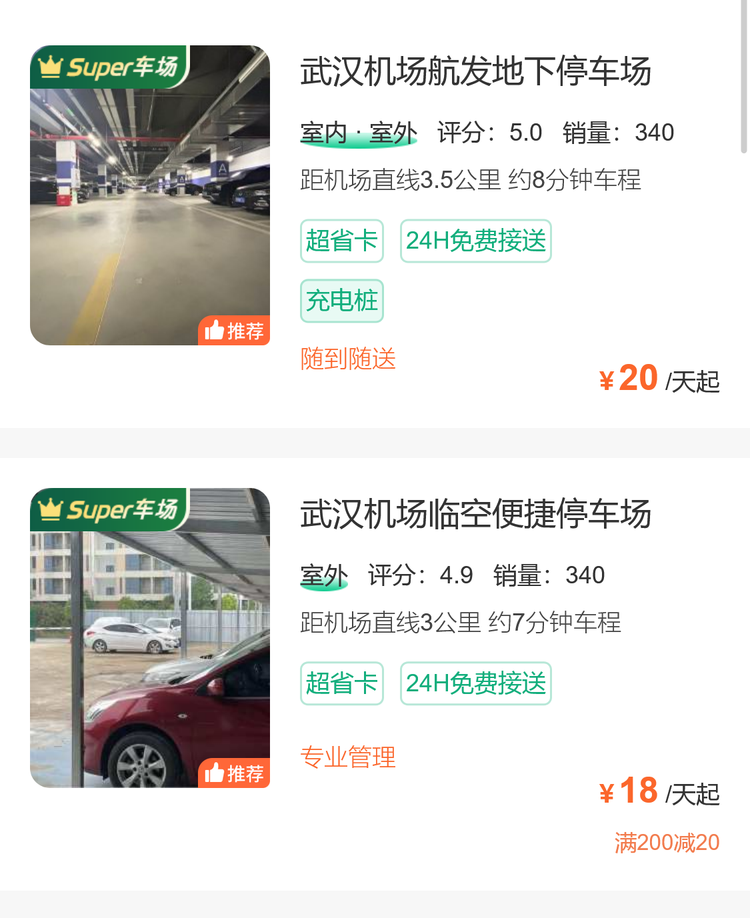The height and width of the screenshot is (918, 750).
Task: View the 武汉机场临空便捷停车场 parking card
Action: 476,514
